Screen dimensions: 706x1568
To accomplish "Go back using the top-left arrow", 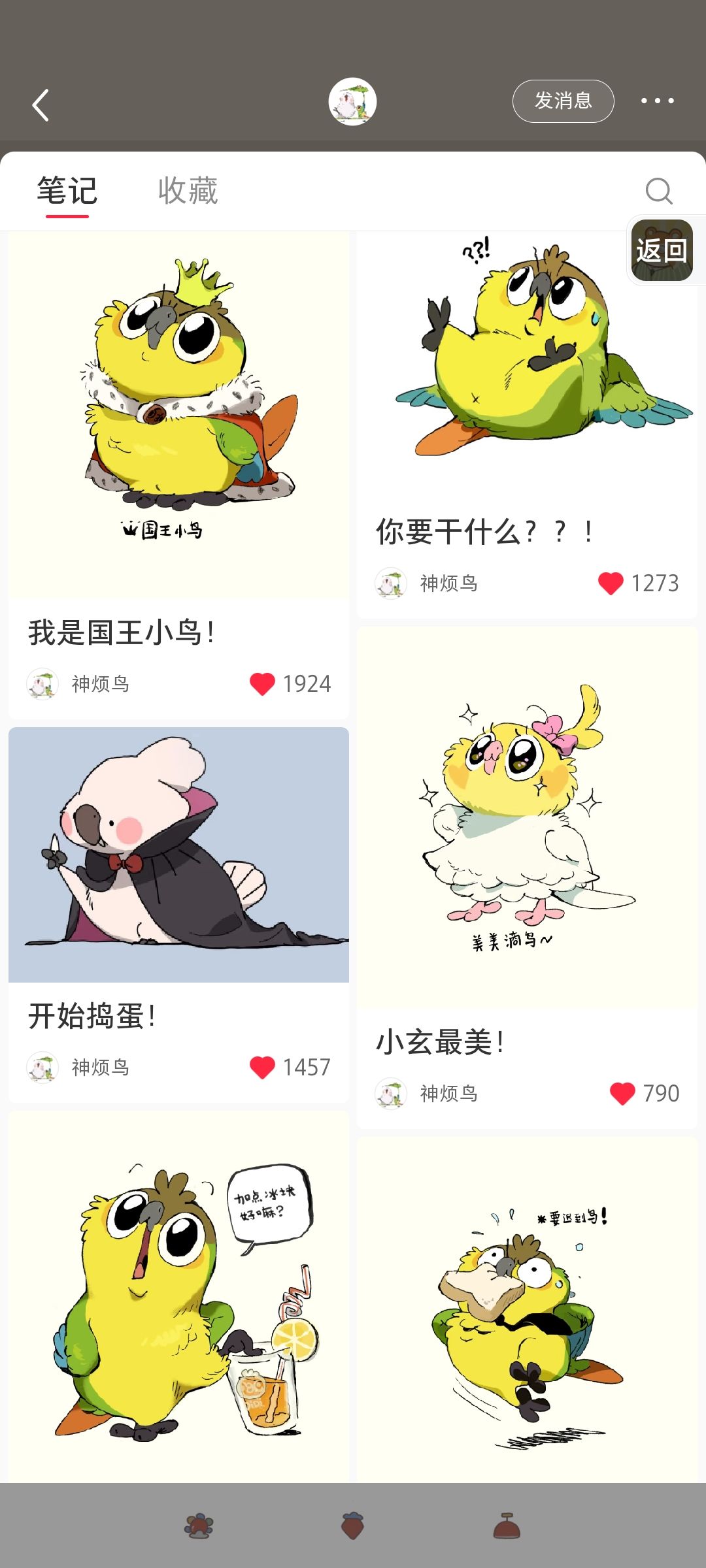I will pos(41,105).
